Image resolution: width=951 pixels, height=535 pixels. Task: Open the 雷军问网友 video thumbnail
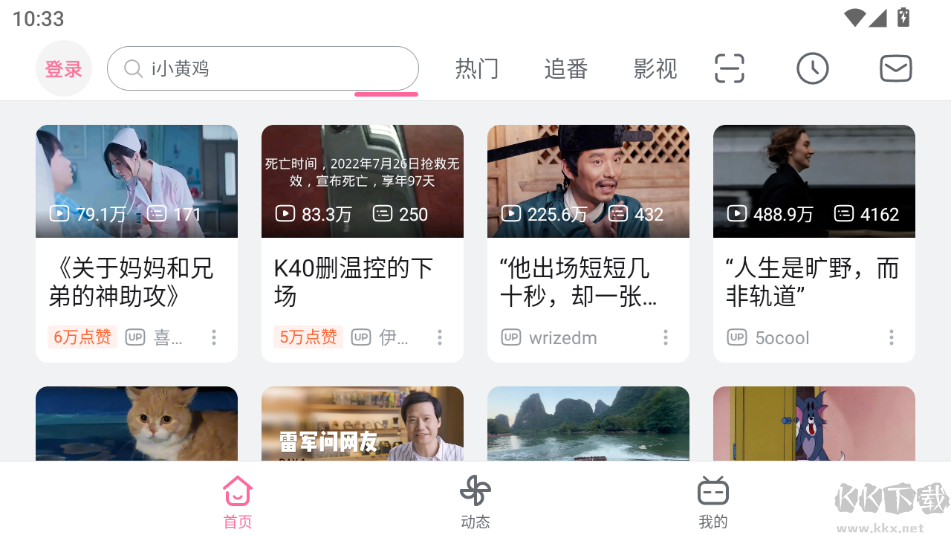coord(362,424)
